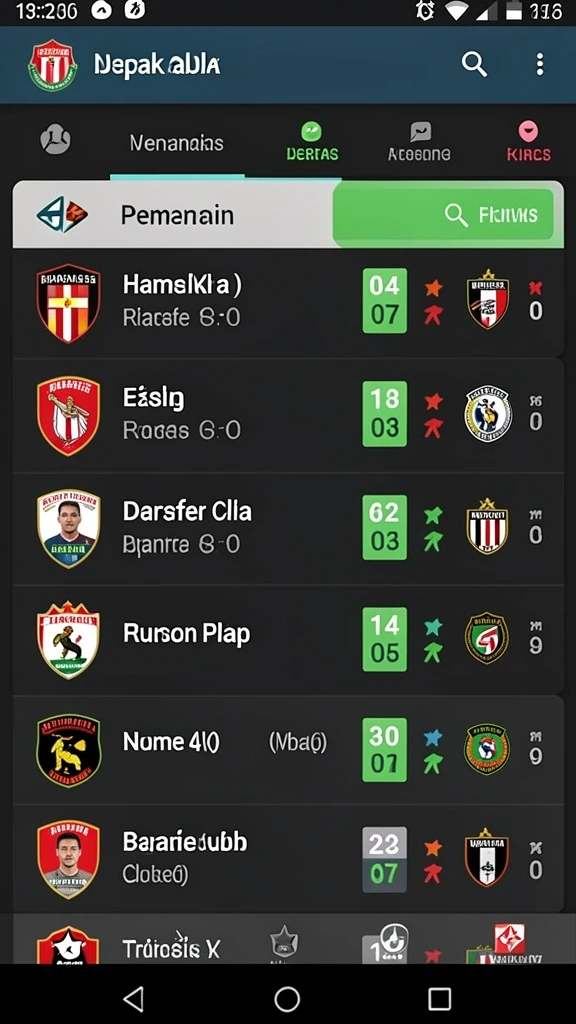The width and height of the screenshot is (576, 1024).
Task: Open the Nume 4l0 row
Action: click(x=288, y=750)
